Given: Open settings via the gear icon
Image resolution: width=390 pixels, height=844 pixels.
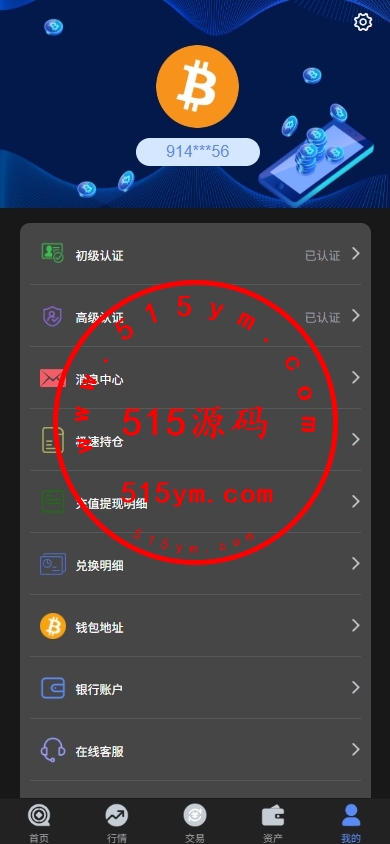Looking at the screenshot, I should click(x=363, y=22).
